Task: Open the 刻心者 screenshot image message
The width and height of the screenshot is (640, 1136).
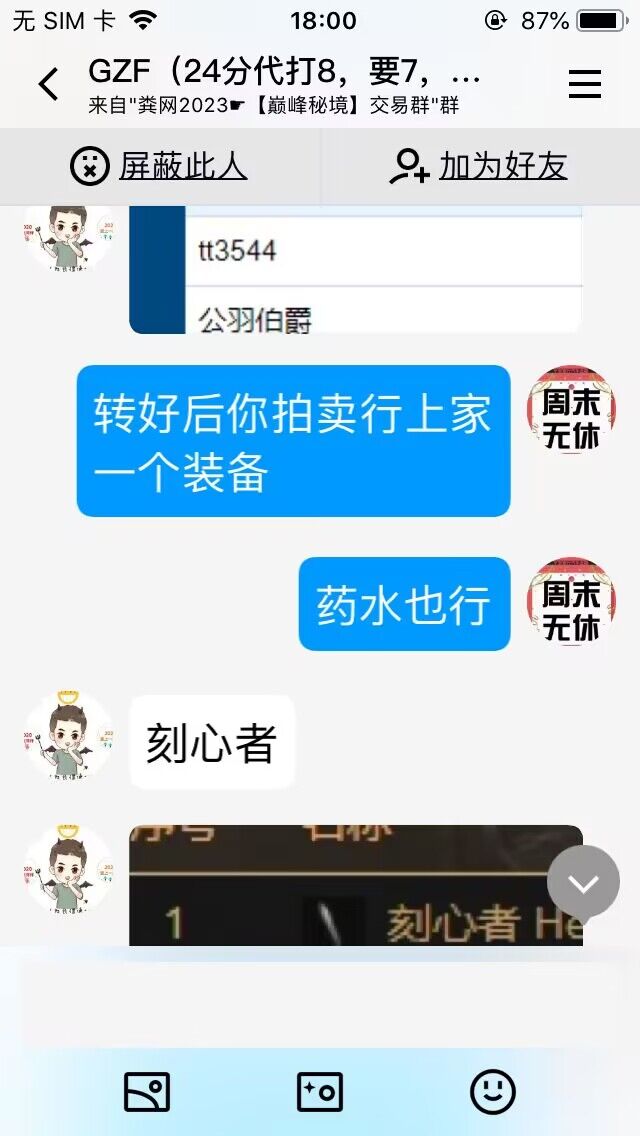Action: click(355, 886)
